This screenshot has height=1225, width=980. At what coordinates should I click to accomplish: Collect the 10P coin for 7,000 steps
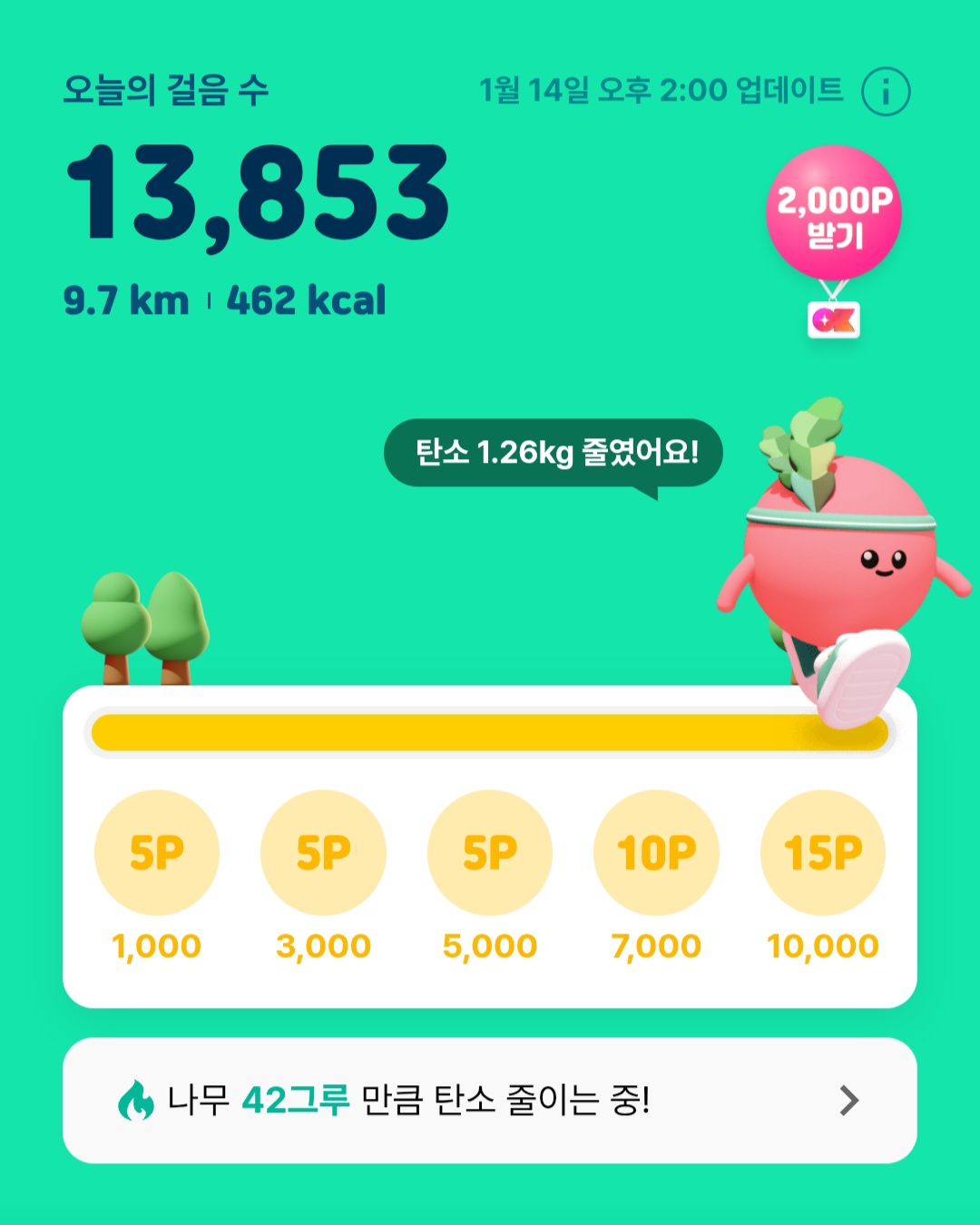point(656,853)
